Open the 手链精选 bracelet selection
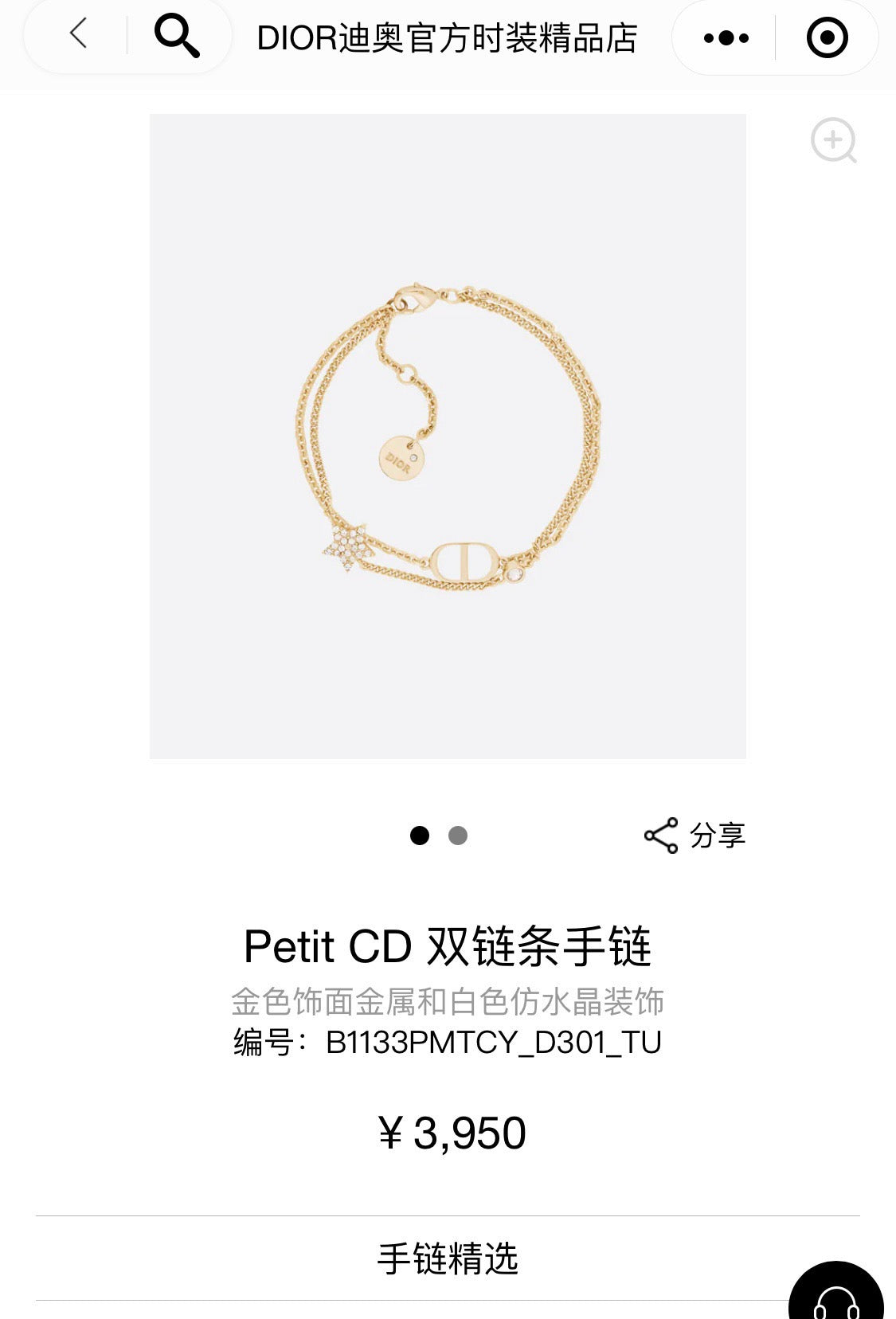The width and height of the screenshot is (896, 1319). (448, 1258)
